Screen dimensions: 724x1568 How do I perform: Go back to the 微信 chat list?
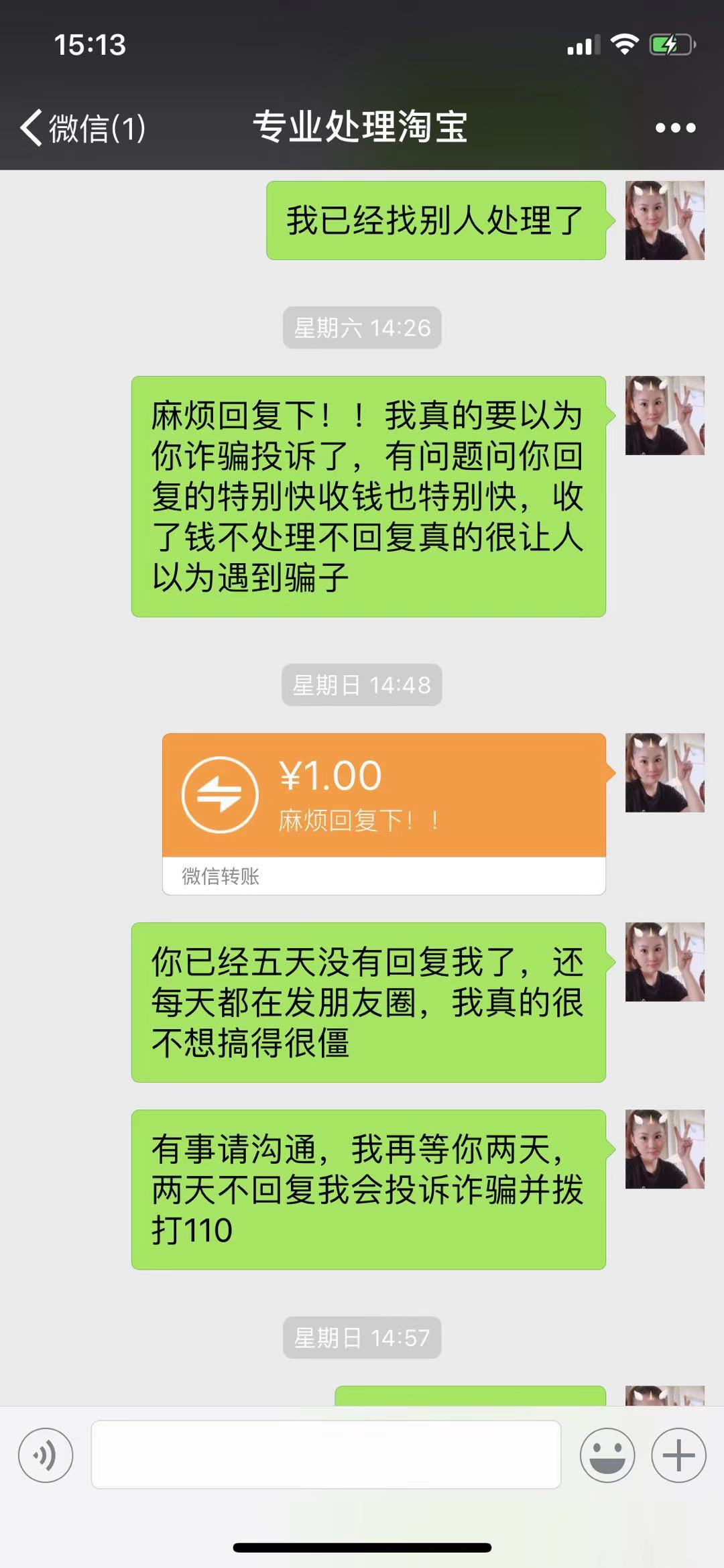82,127
